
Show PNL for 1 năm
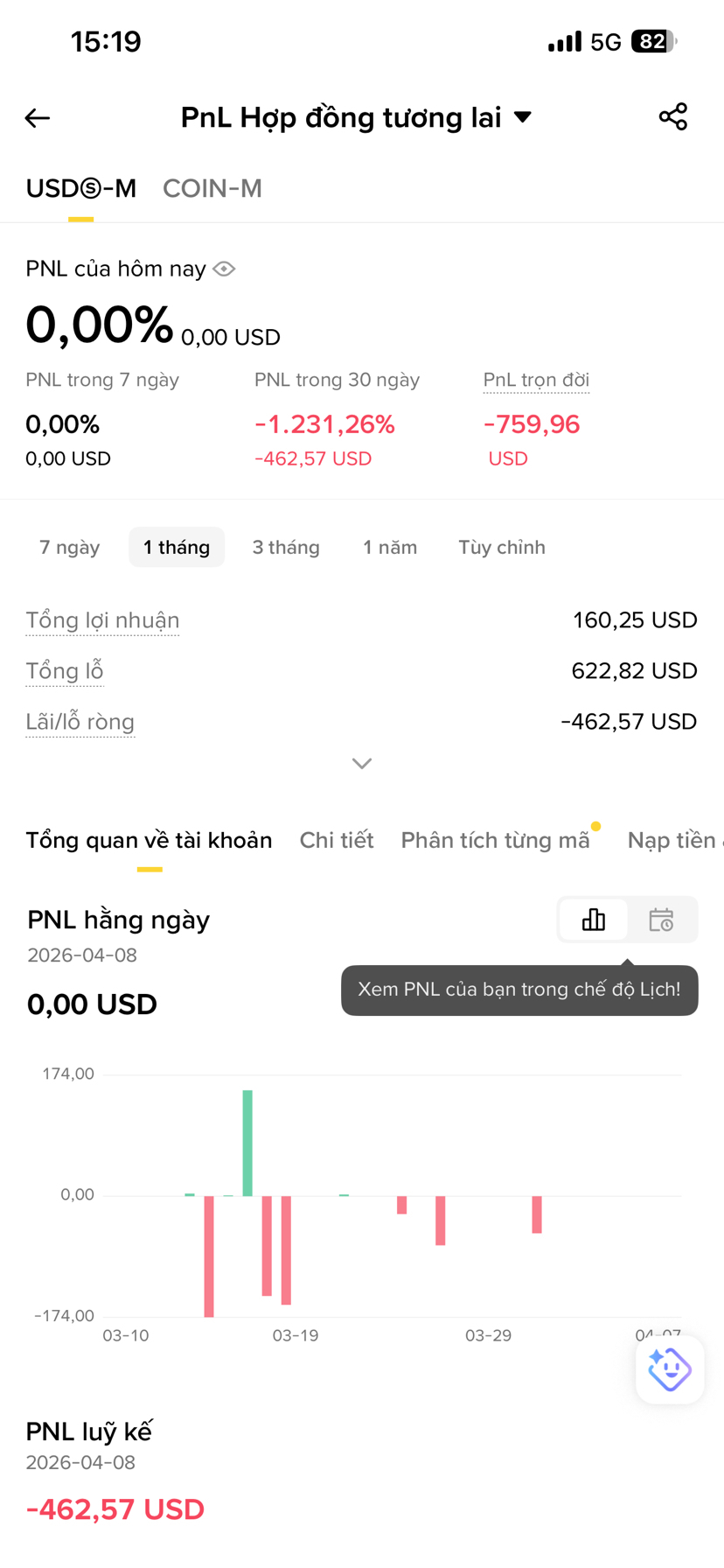click(390, 548)
